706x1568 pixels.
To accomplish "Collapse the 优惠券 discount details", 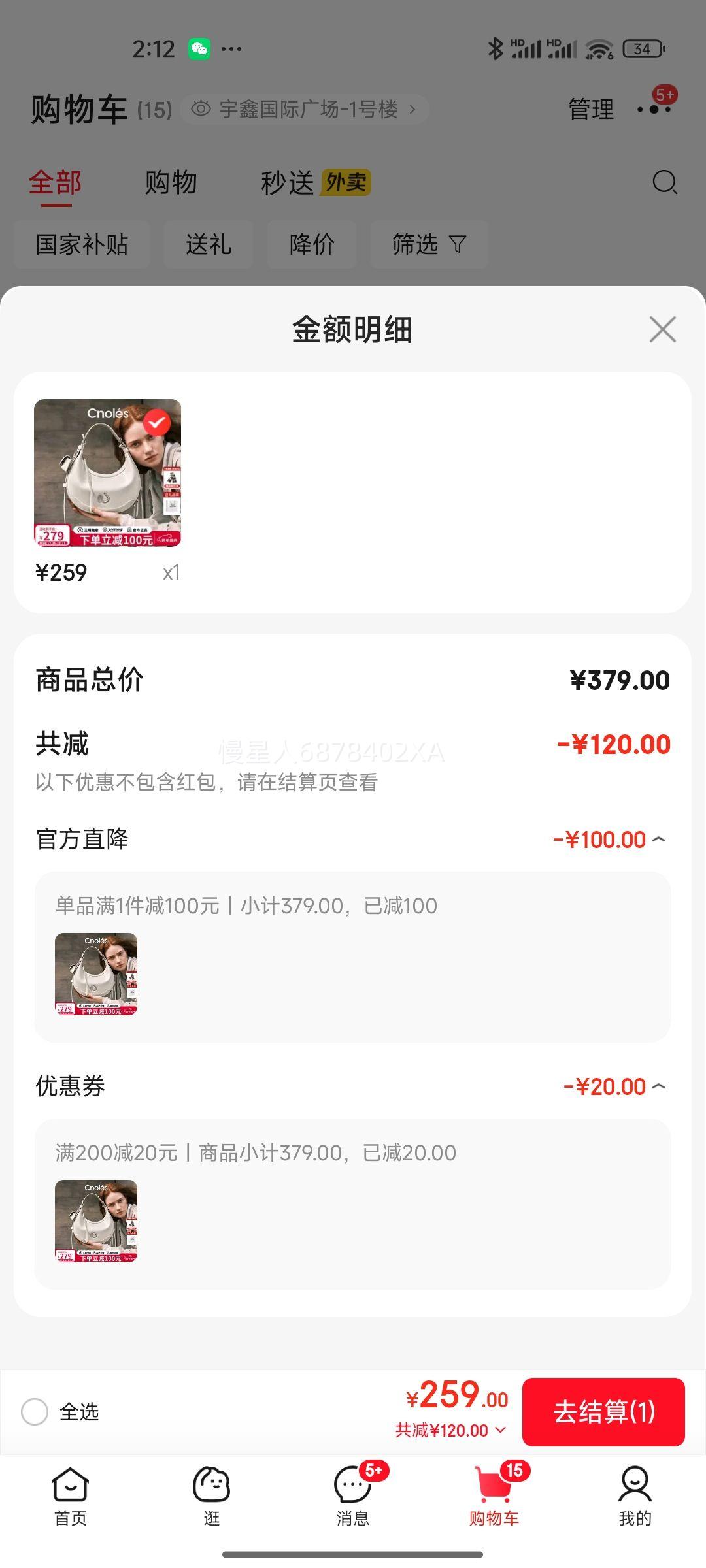I will coord(659,1086).
